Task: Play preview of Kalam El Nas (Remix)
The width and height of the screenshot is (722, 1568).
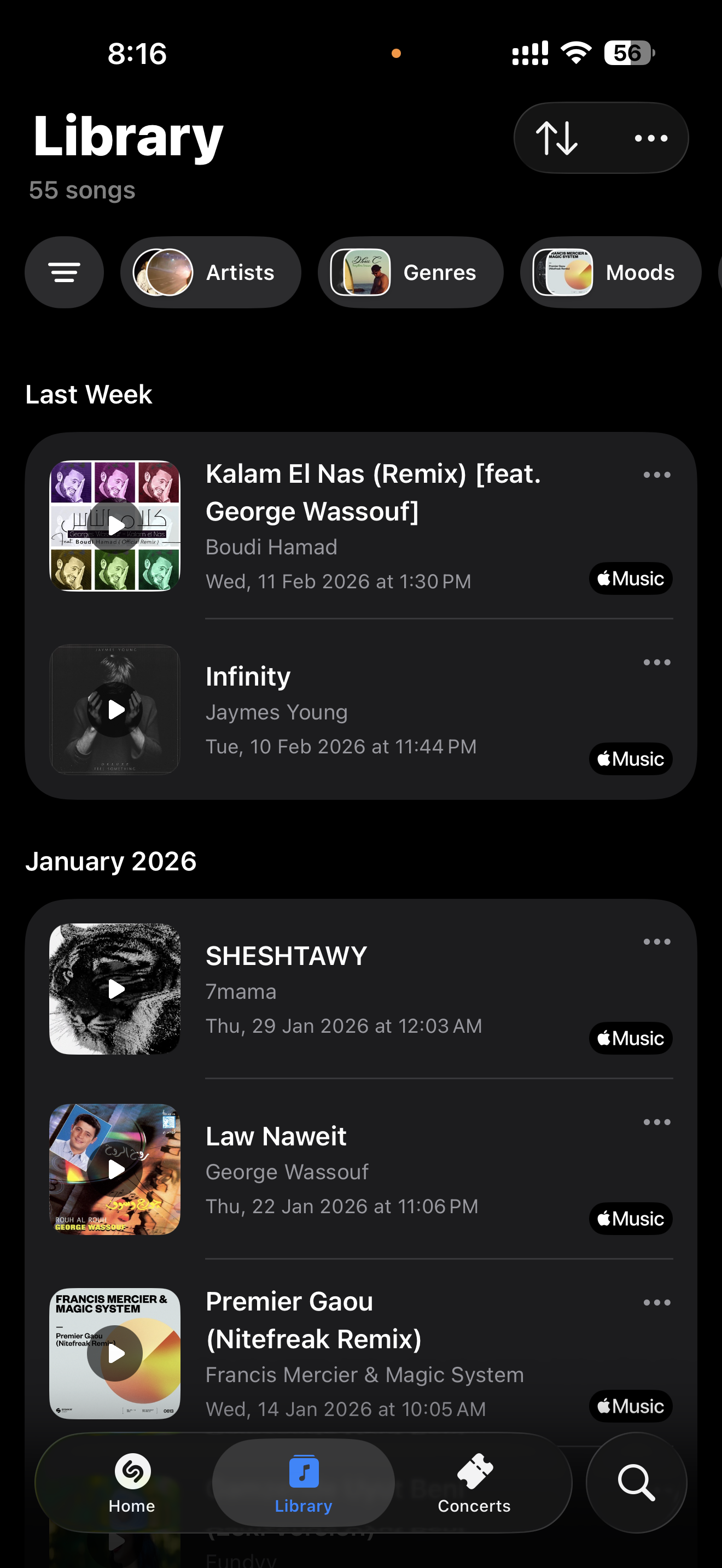Action: 115,525
